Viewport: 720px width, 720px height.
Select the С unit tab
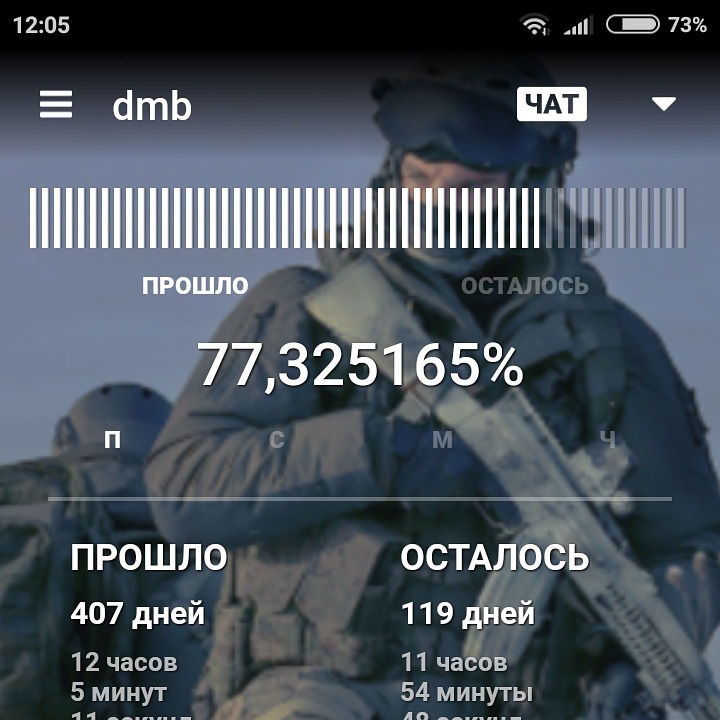277,440
